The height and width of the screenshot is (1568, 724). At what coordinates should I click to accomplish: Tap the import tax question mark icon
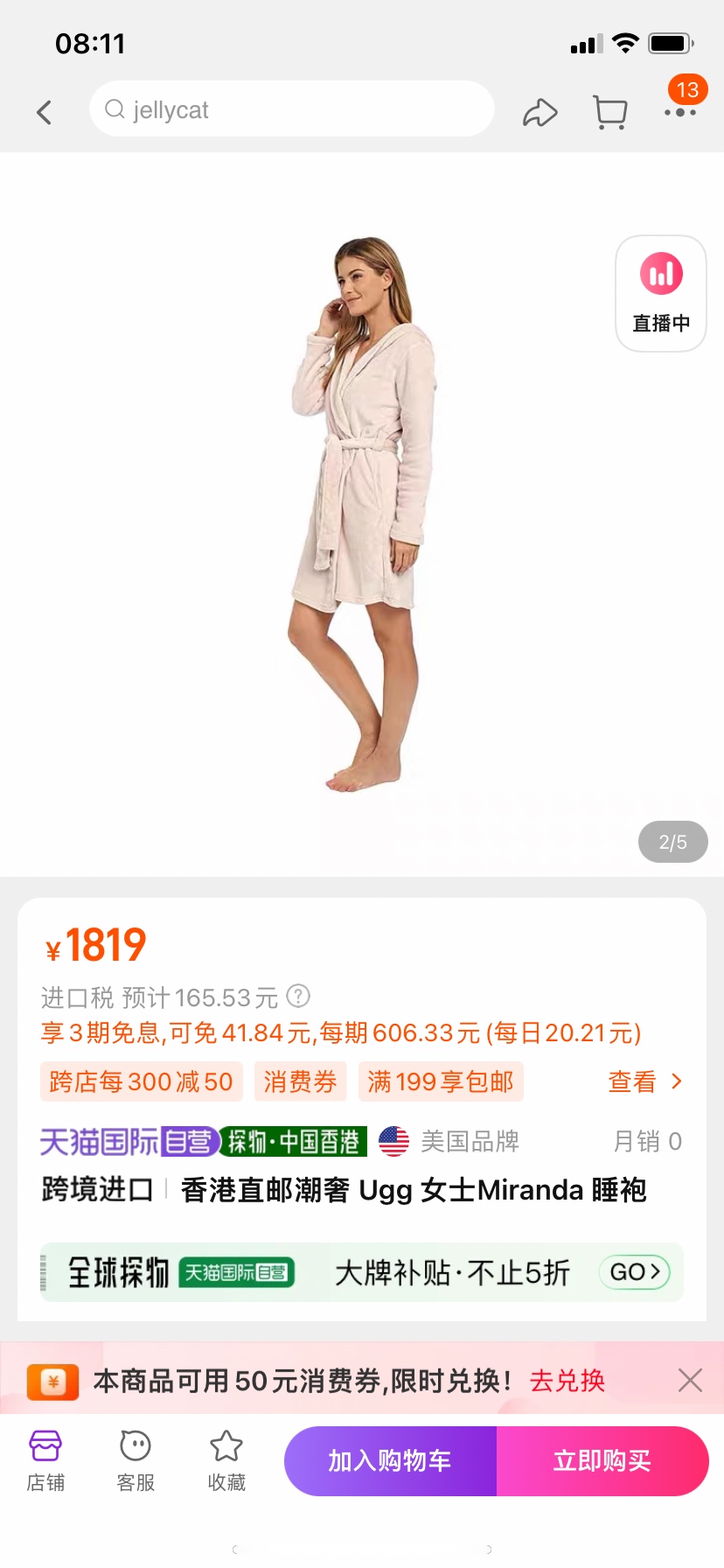coord(298,996)
